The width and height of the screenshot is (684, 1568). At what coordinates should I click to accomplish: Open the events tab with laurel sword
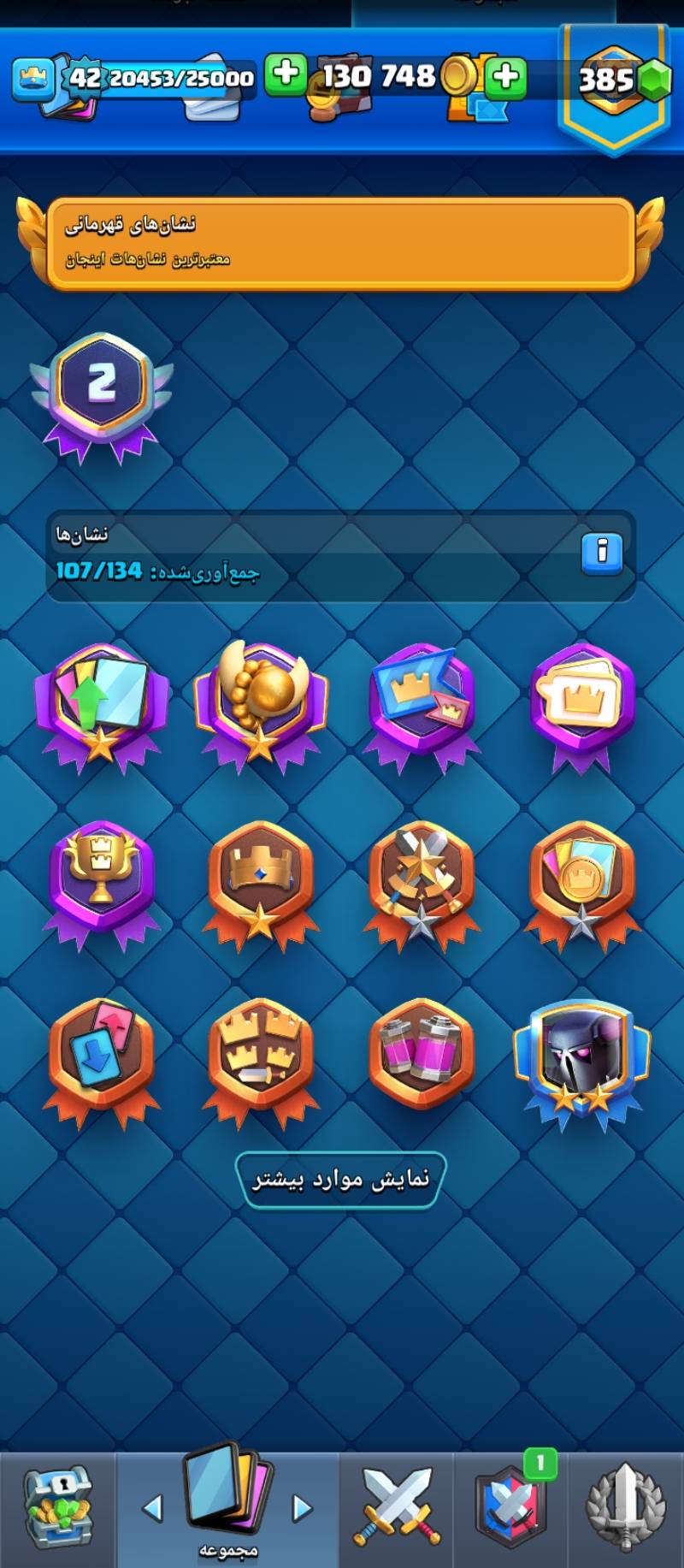[x=625, y=1506]
